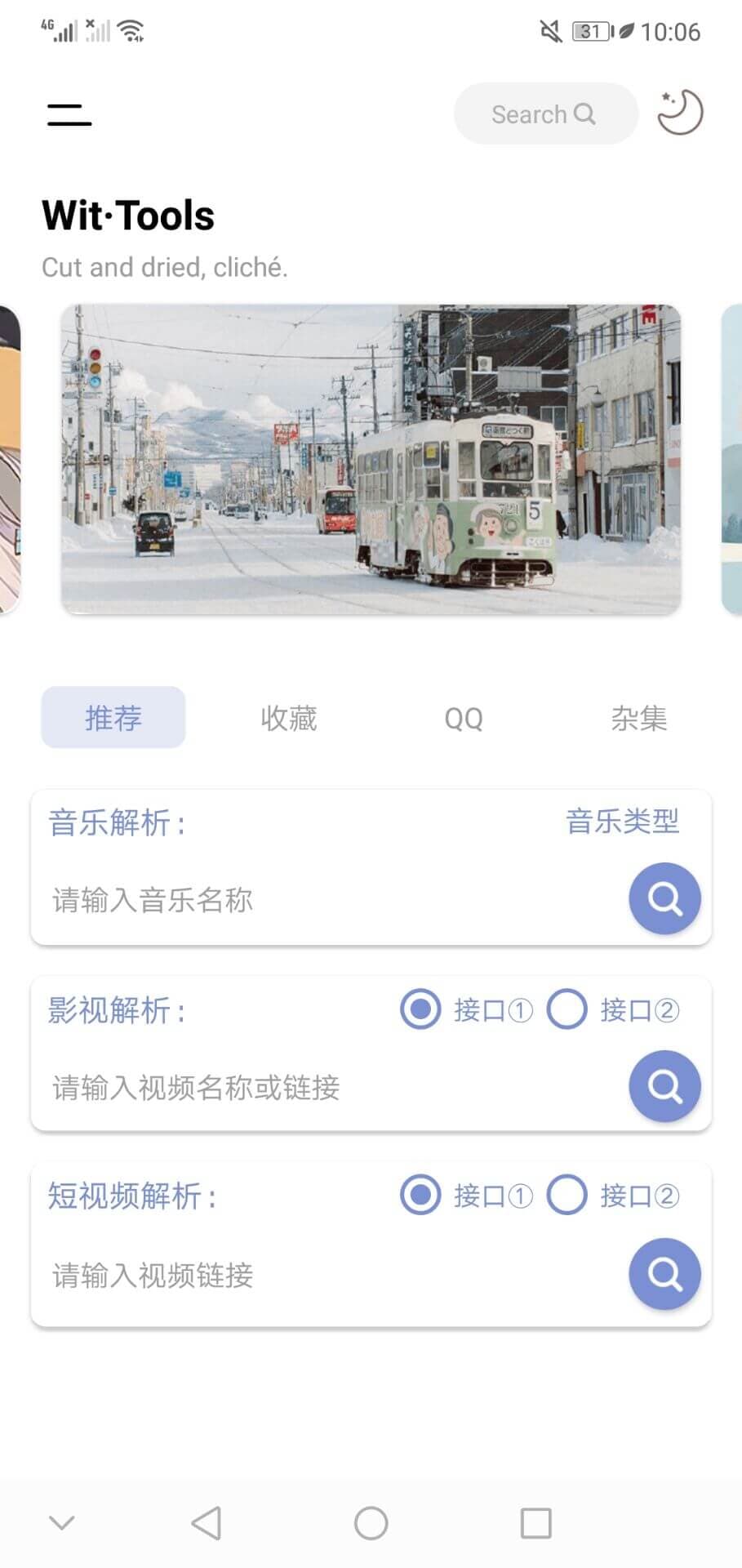
Task: Switch to the 收藏 tab
Action: (288, 718)
